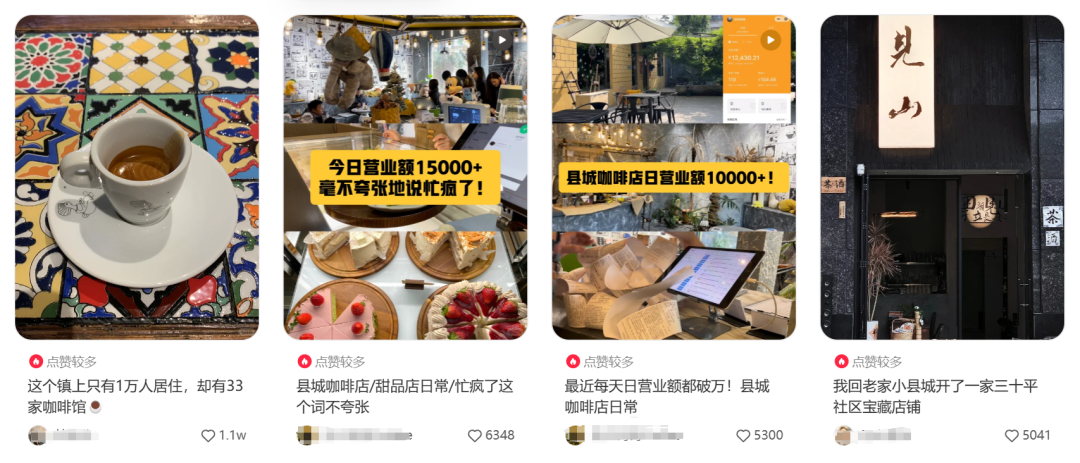The height and width of the screenshot is (463, 1080).
Task: Like the post with 5300 likes
Action: point(743,436)
